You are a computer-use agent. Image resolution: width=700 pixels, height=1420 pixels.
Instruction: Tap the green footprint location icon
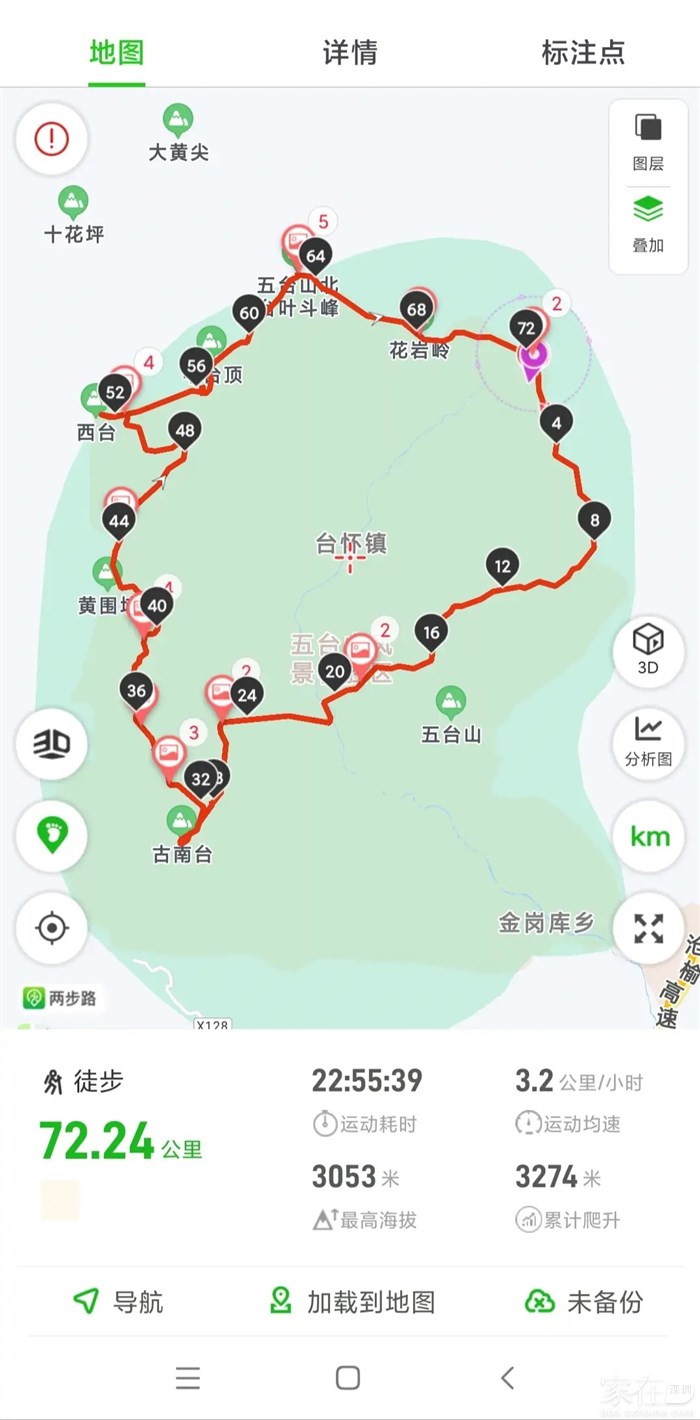tap(51, 835)
